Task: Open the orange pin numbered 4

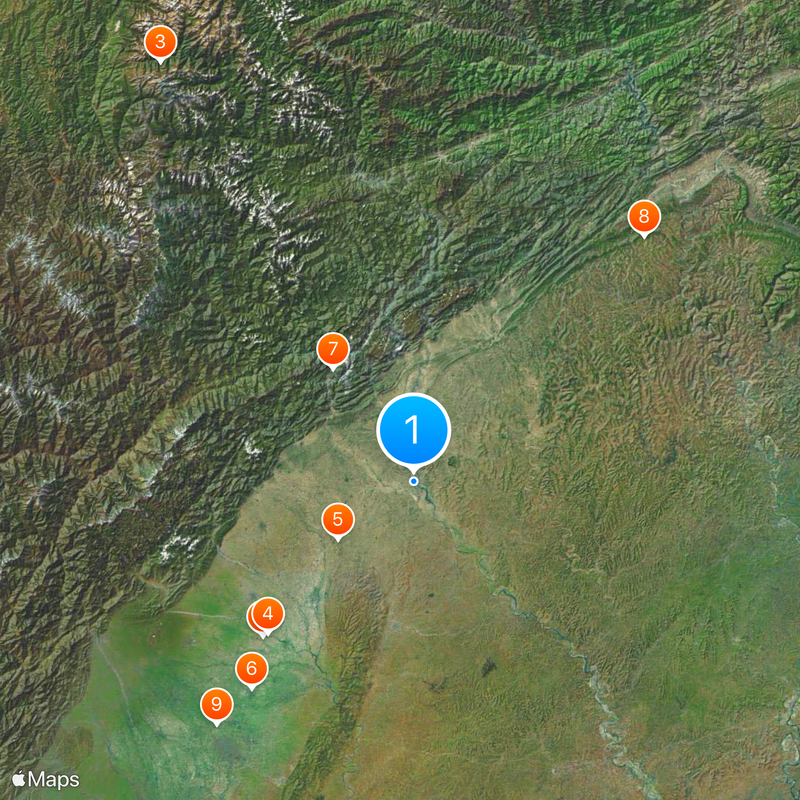Action: 268,613
